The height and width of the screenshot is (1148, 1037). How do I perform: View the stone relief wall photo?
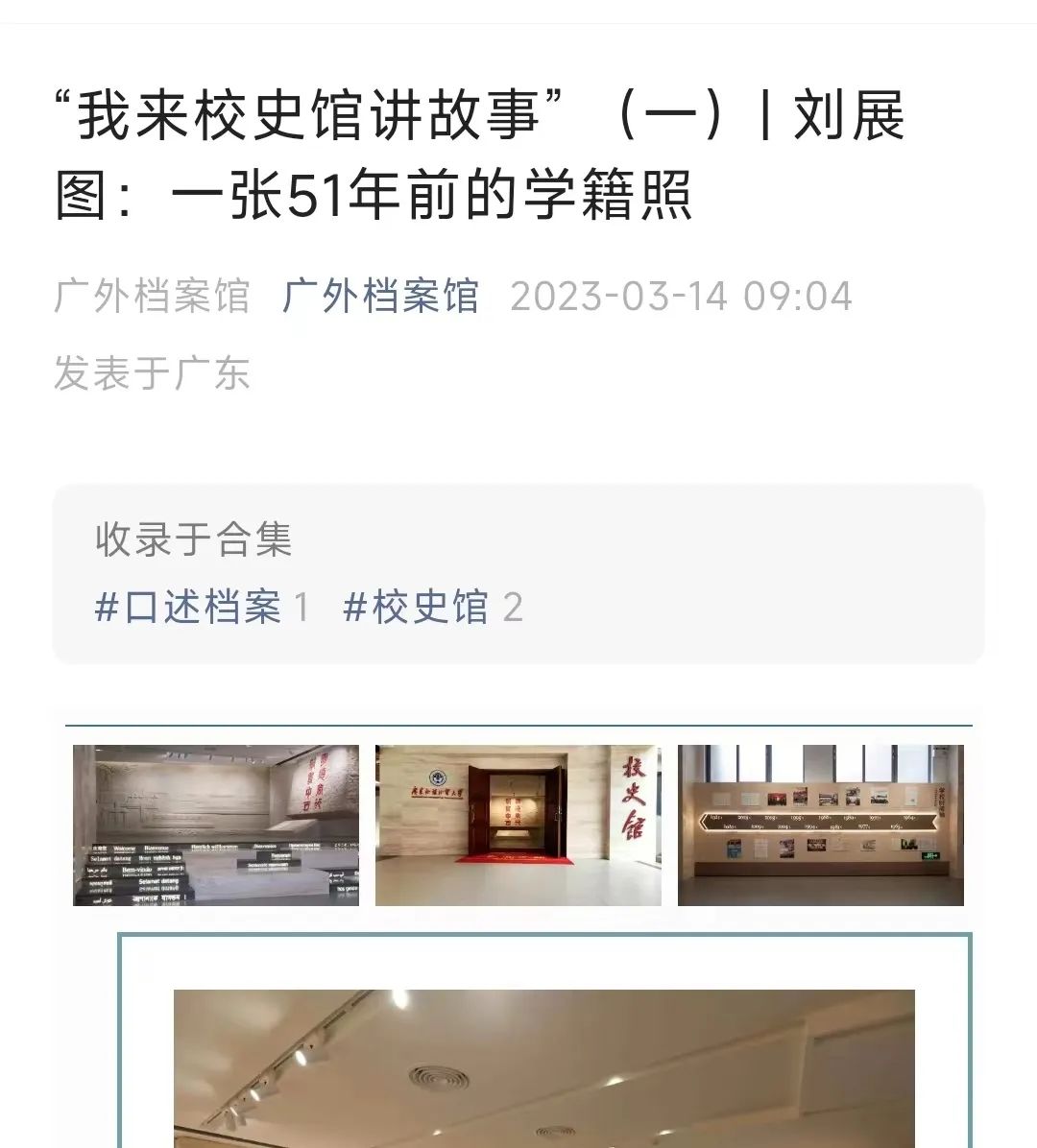[x=216, y=825]
